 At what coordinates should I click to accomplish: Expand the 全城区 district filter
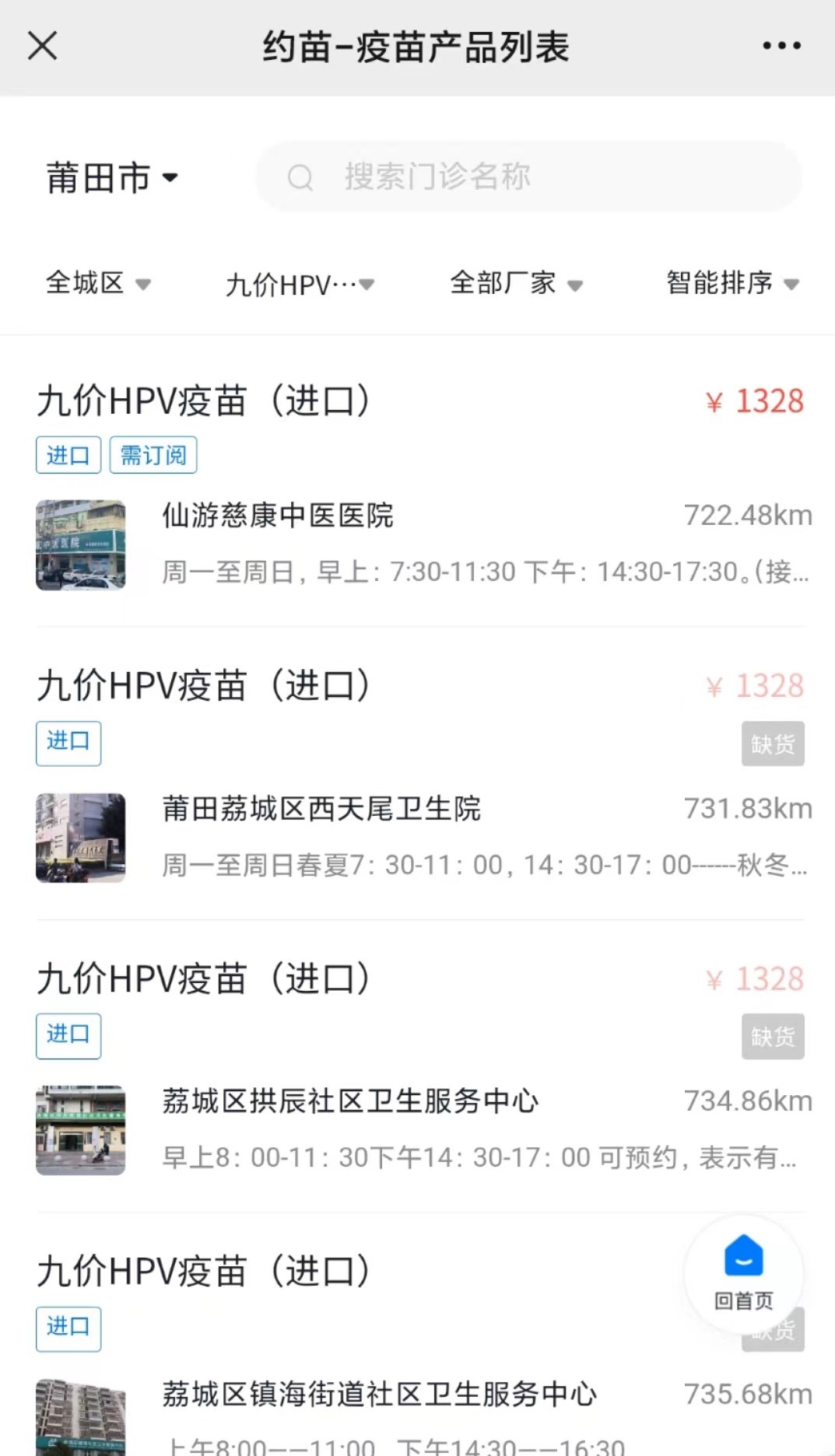[98, 283]
